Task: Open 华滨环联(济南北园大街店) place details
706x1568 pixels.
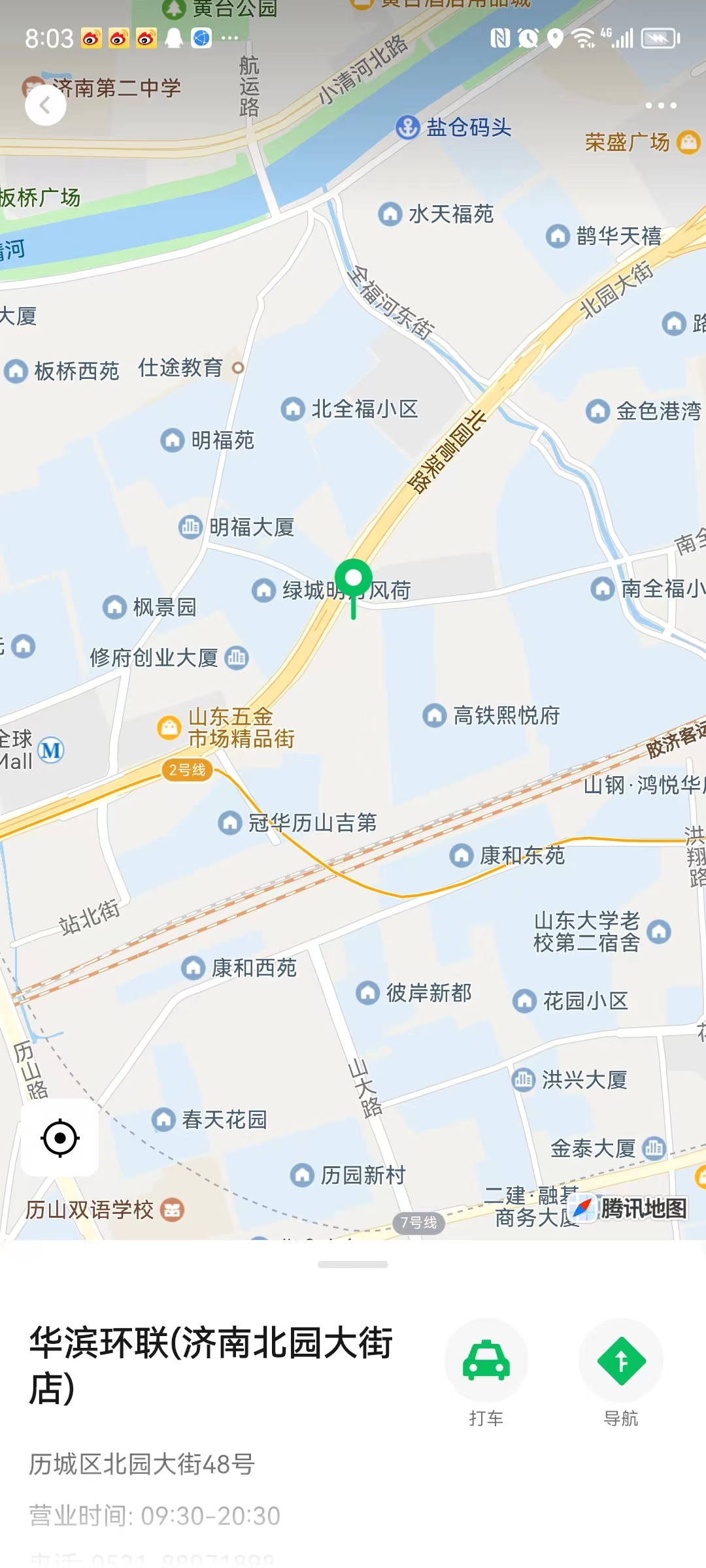Action: (x=210, y=1365)
